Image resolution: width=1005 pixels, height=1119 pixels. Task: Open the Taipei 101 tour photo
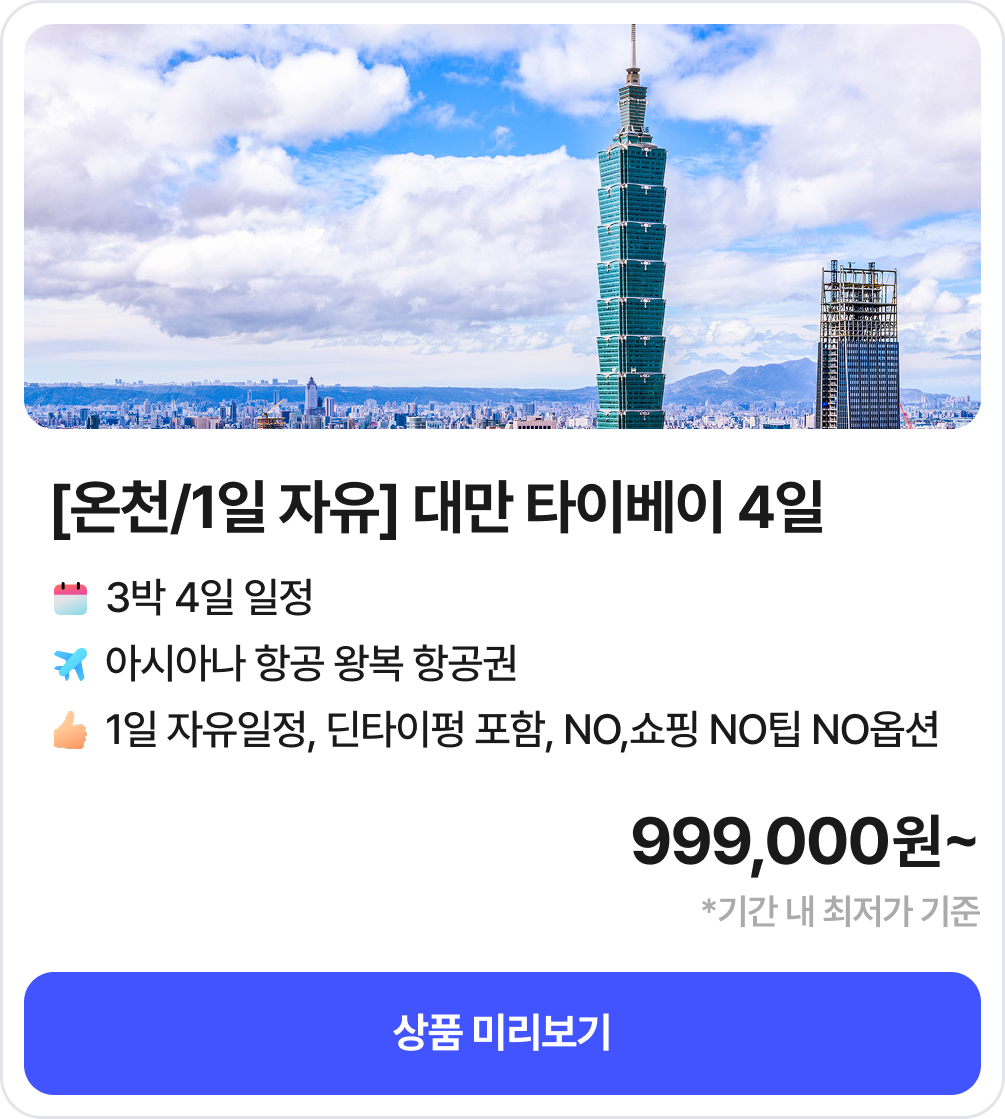coord(502,227)
